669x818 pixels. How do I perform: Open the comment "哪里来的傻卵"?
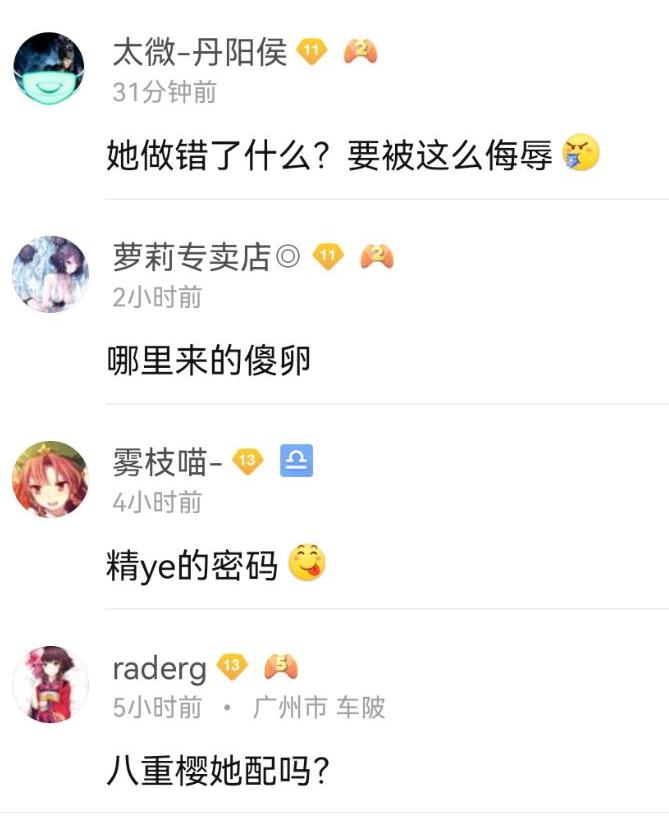(209, 361)
